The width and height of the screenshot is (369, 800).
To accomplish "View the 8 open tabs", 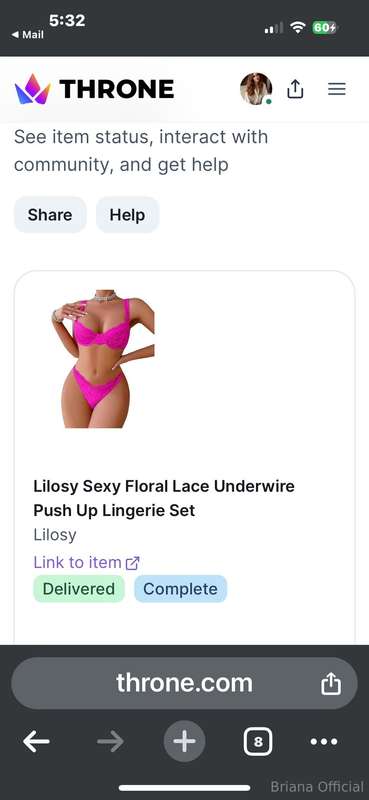I will (x=258, y=741).
